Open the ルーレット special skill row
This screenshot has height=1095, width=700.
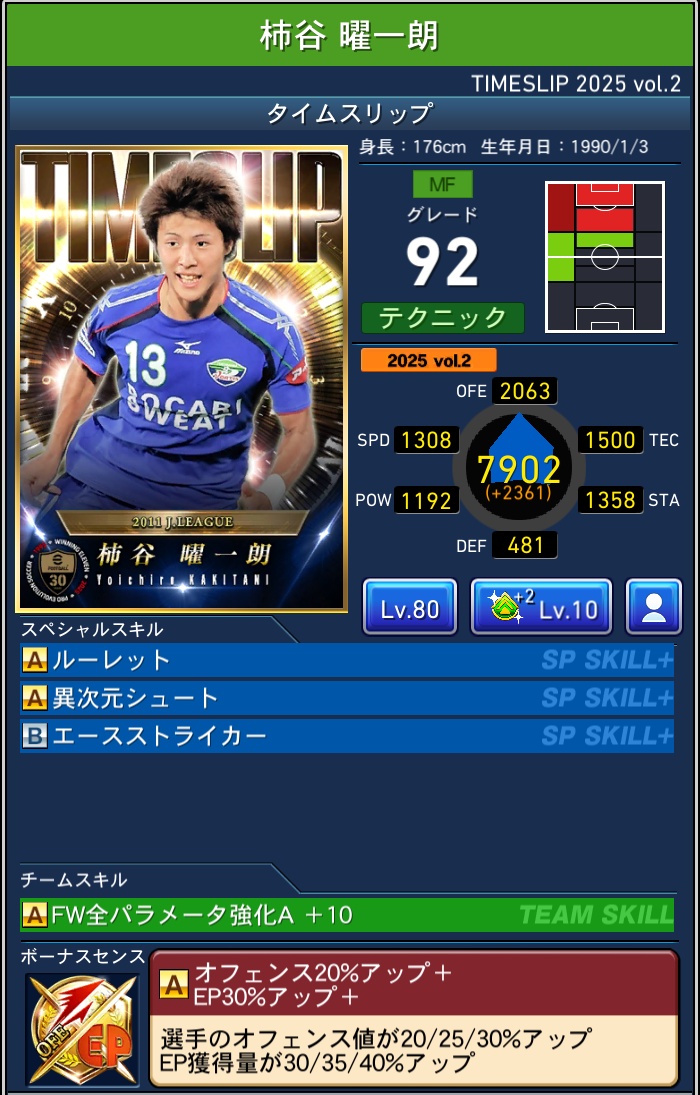[346, 660]
